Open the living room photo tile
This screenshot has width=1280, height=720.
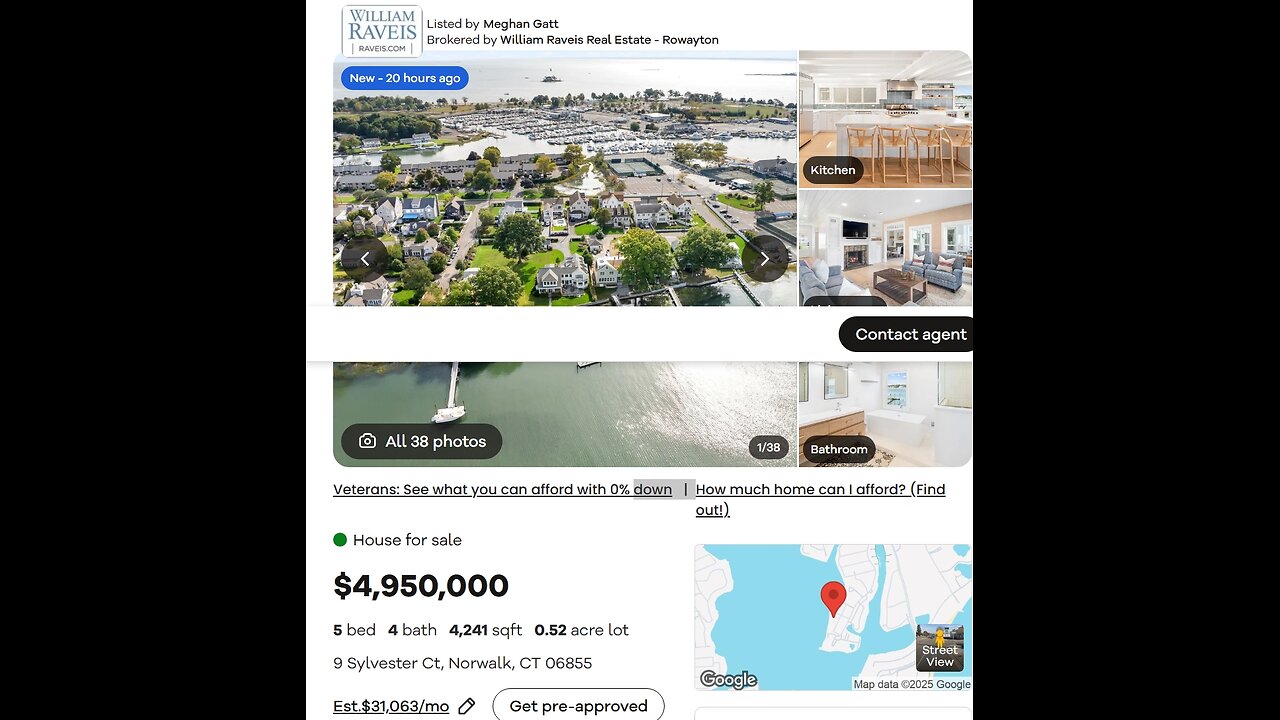pos(885,248)
